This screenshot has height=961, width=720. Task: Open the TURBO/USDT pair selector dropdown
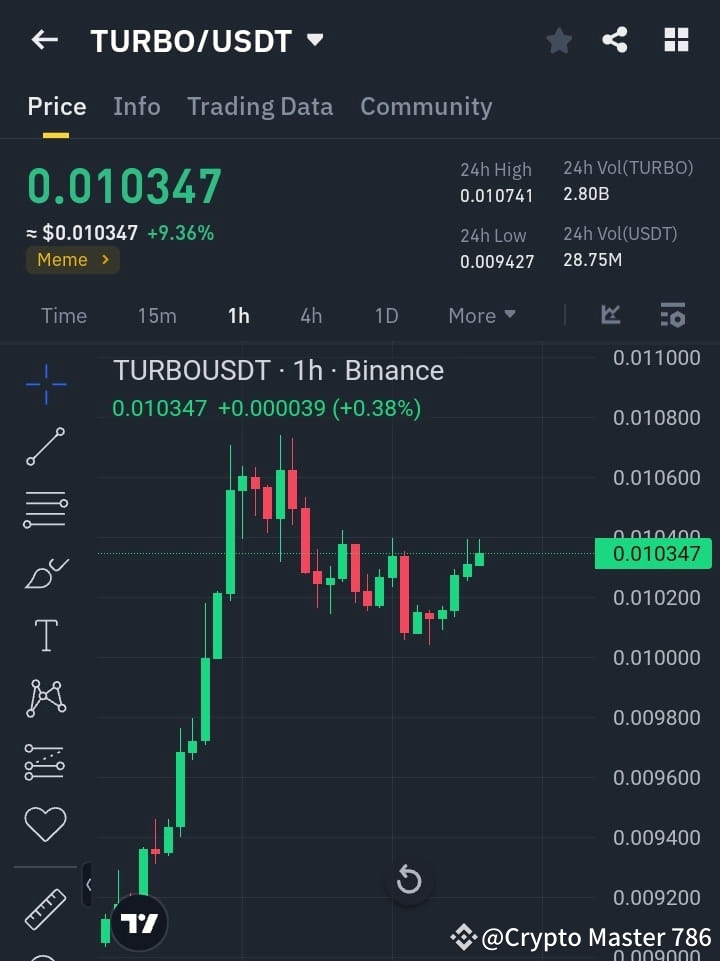click(314, 40)
